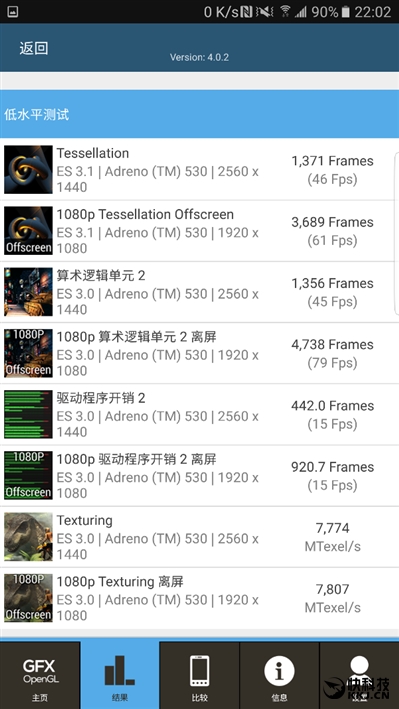Image resolution: width=399 pixels, height=709 pixels.
Task: Open the 1080p Tessellation Offscreen result
Action: click(x=200, y=231)
